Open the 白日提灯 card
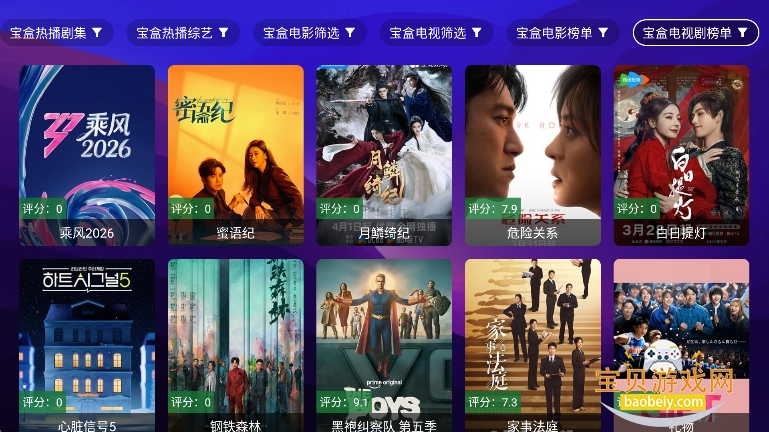The height and width of the screenshot is (432, 769). pos(681,155)
